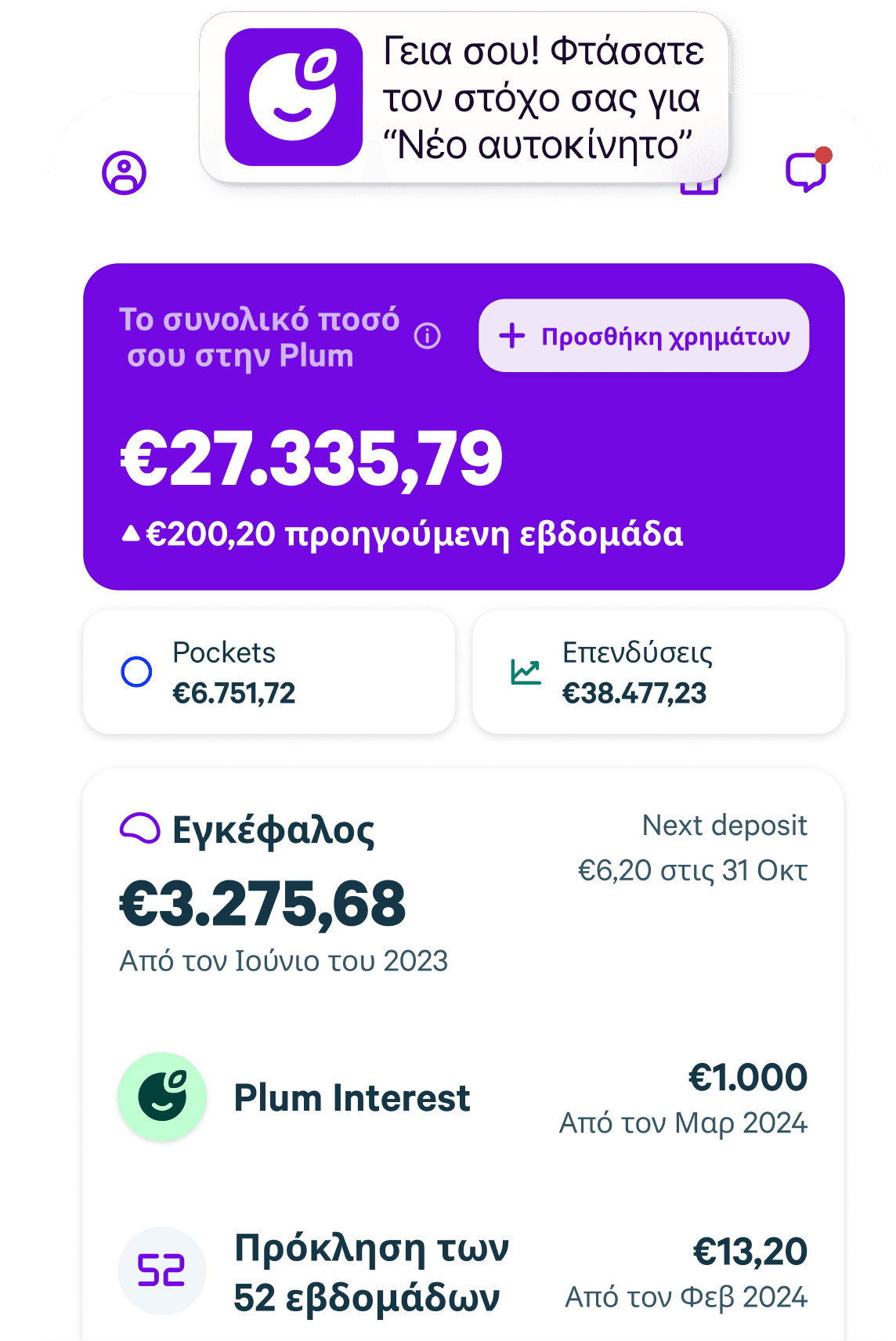The height and width of the screenshot is (1341, 896).
Task: Click the €200,20 weekly change indicator
Action: [401, 533]
